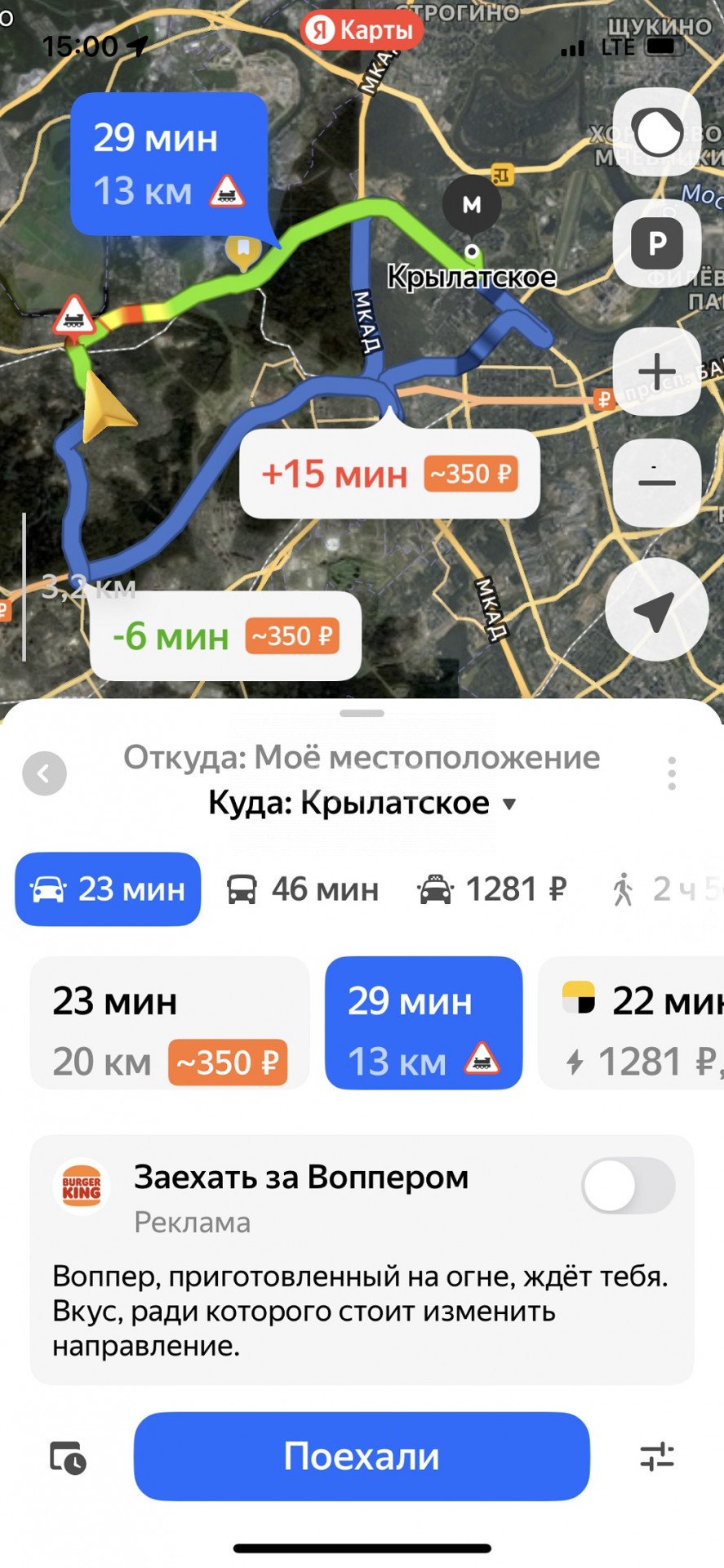Go back with the circular chevron button
This screenshot has width=724, height=1568.
[x=45, y=773]
